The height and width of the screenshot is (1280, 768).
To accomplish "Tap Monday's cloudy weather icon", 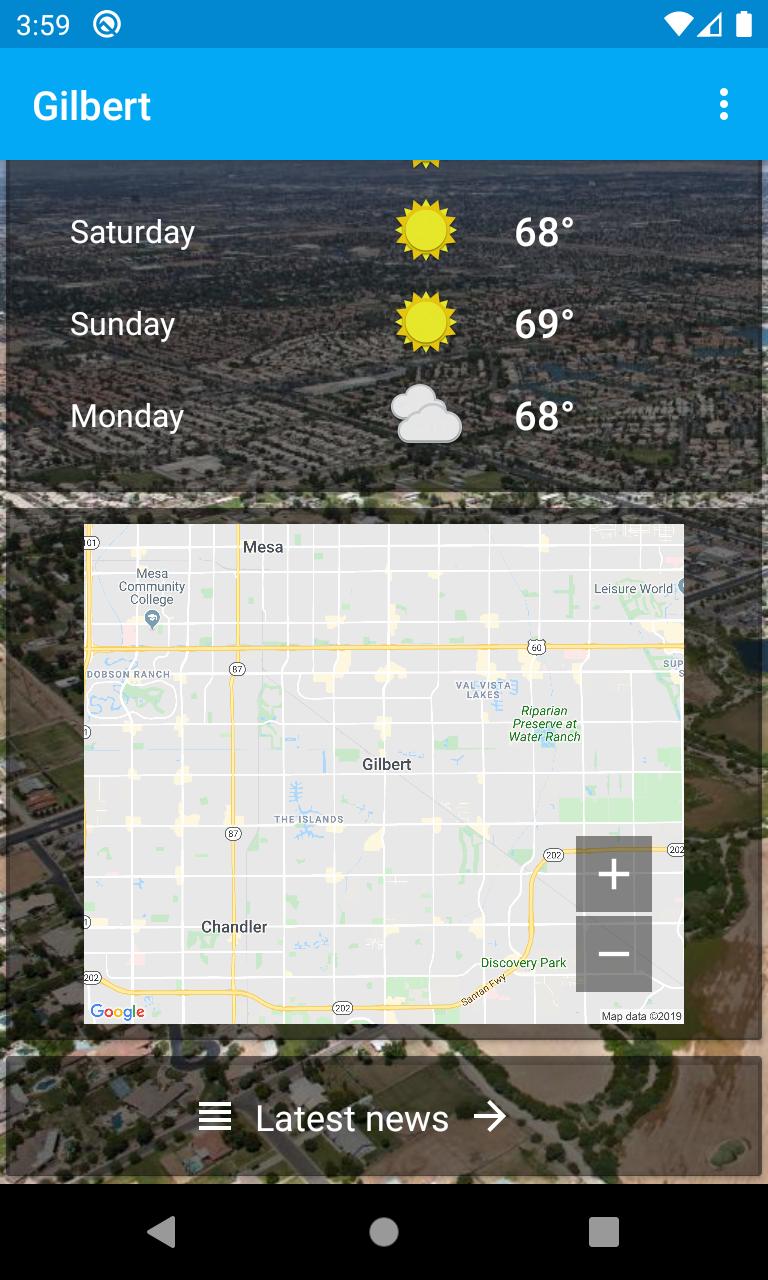I will click(x=427, y=413).
